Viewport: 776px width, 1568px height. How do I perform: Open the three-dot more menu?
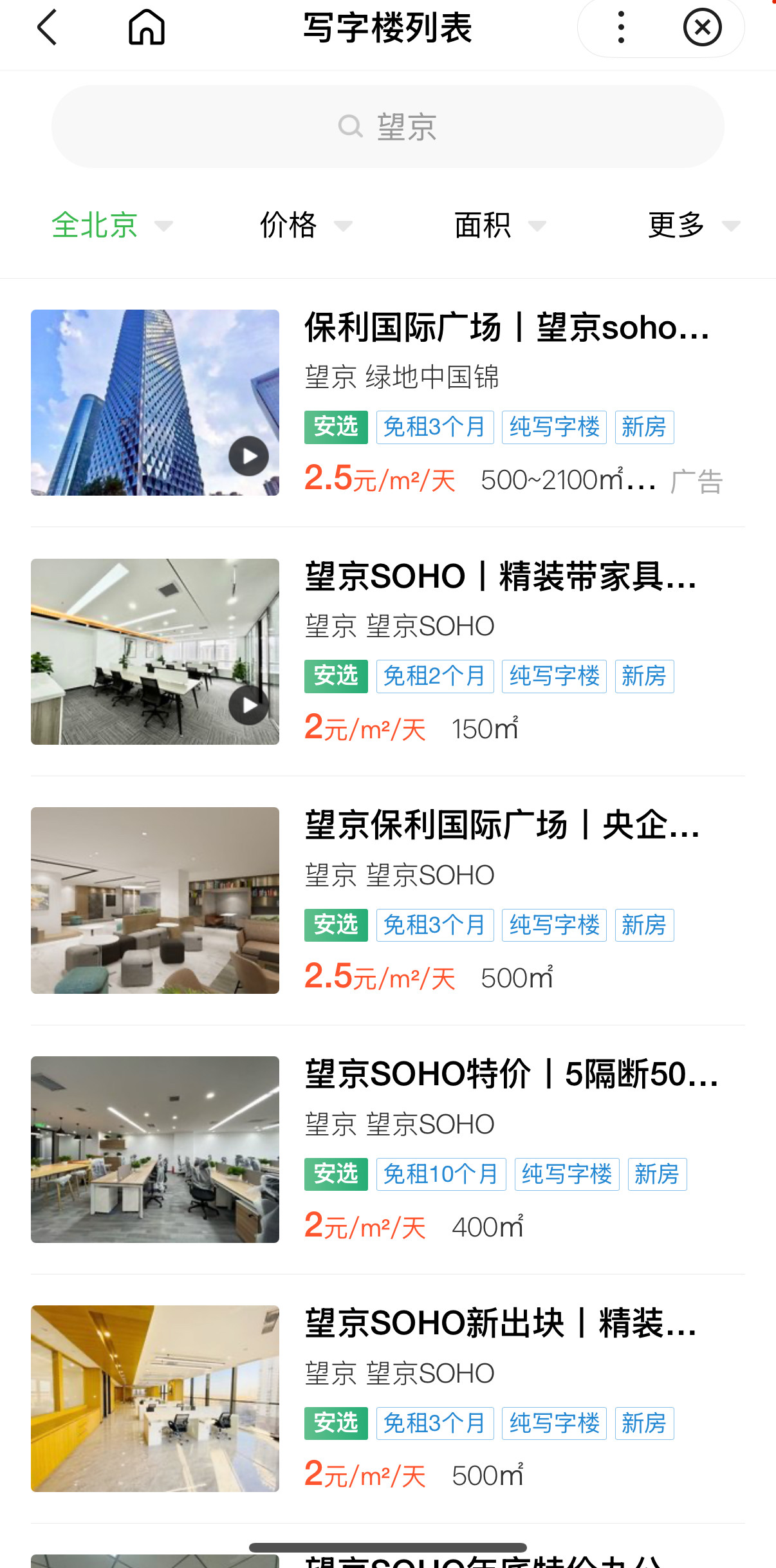point(621,28)
